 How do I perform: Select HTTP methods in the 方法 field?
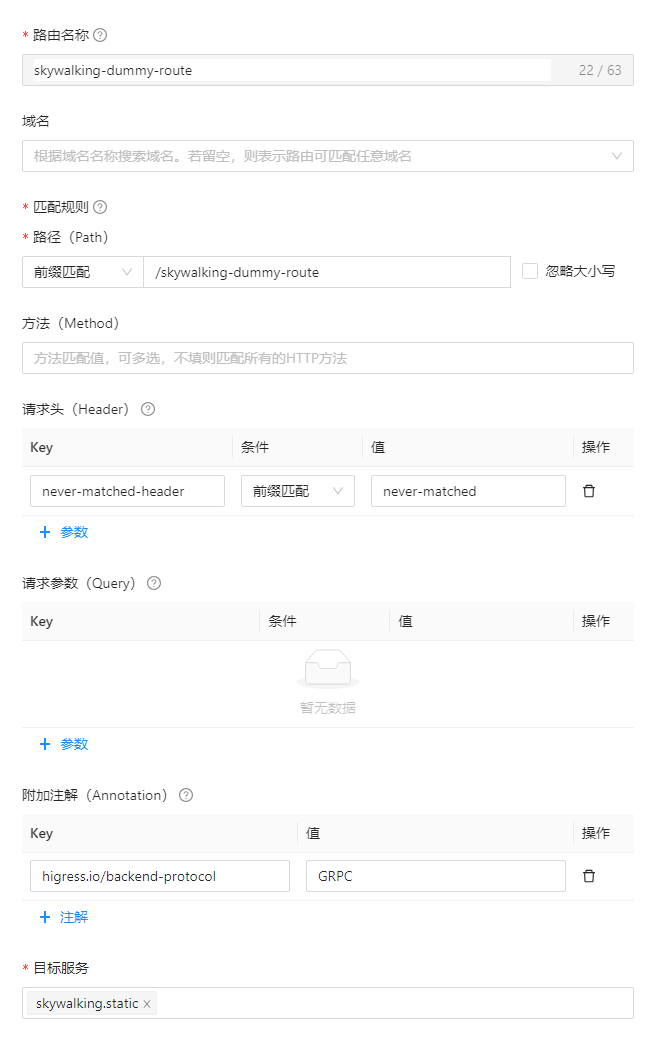click(327, 358)
